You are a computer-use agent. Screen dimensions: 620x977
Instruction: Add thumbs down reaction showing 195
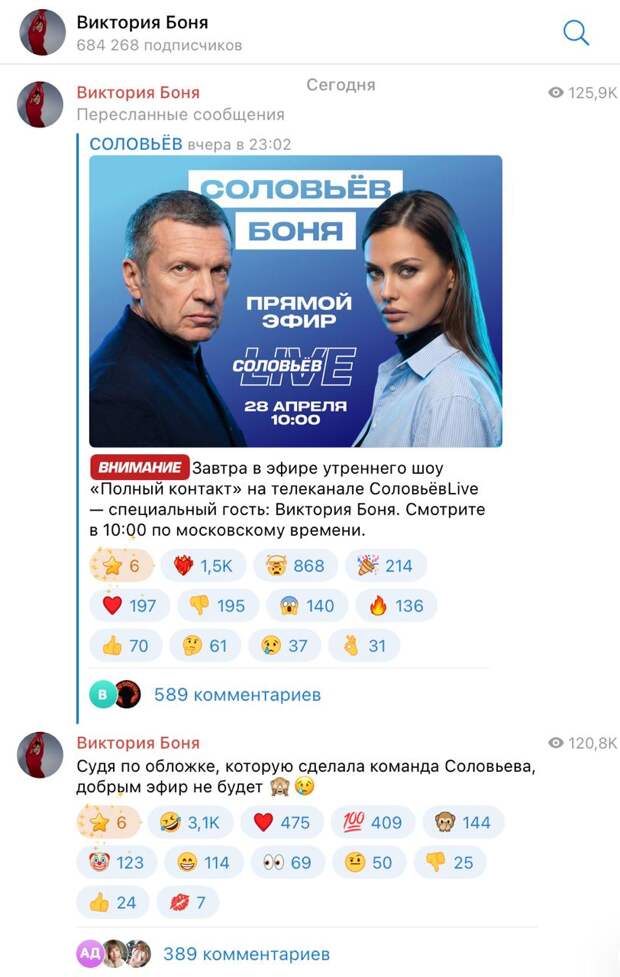[x=217, y=606]
